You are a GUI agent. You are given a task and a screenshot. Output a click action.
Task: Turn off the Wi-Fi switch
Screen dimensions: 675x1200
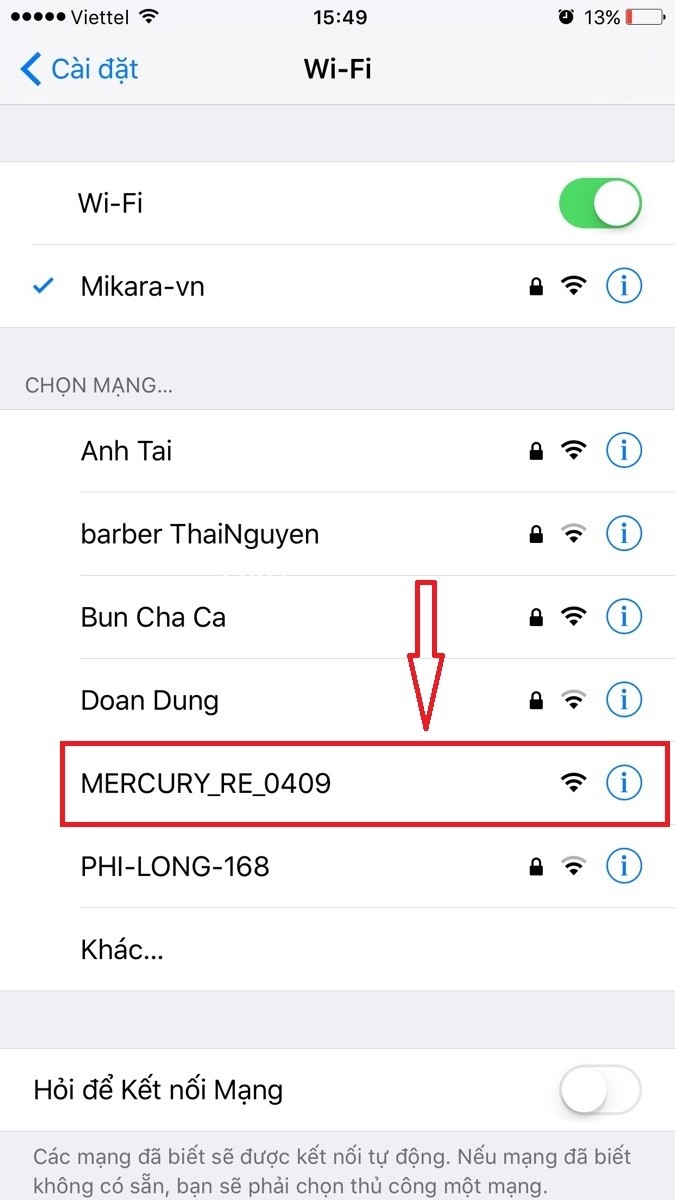coord(599,204)
